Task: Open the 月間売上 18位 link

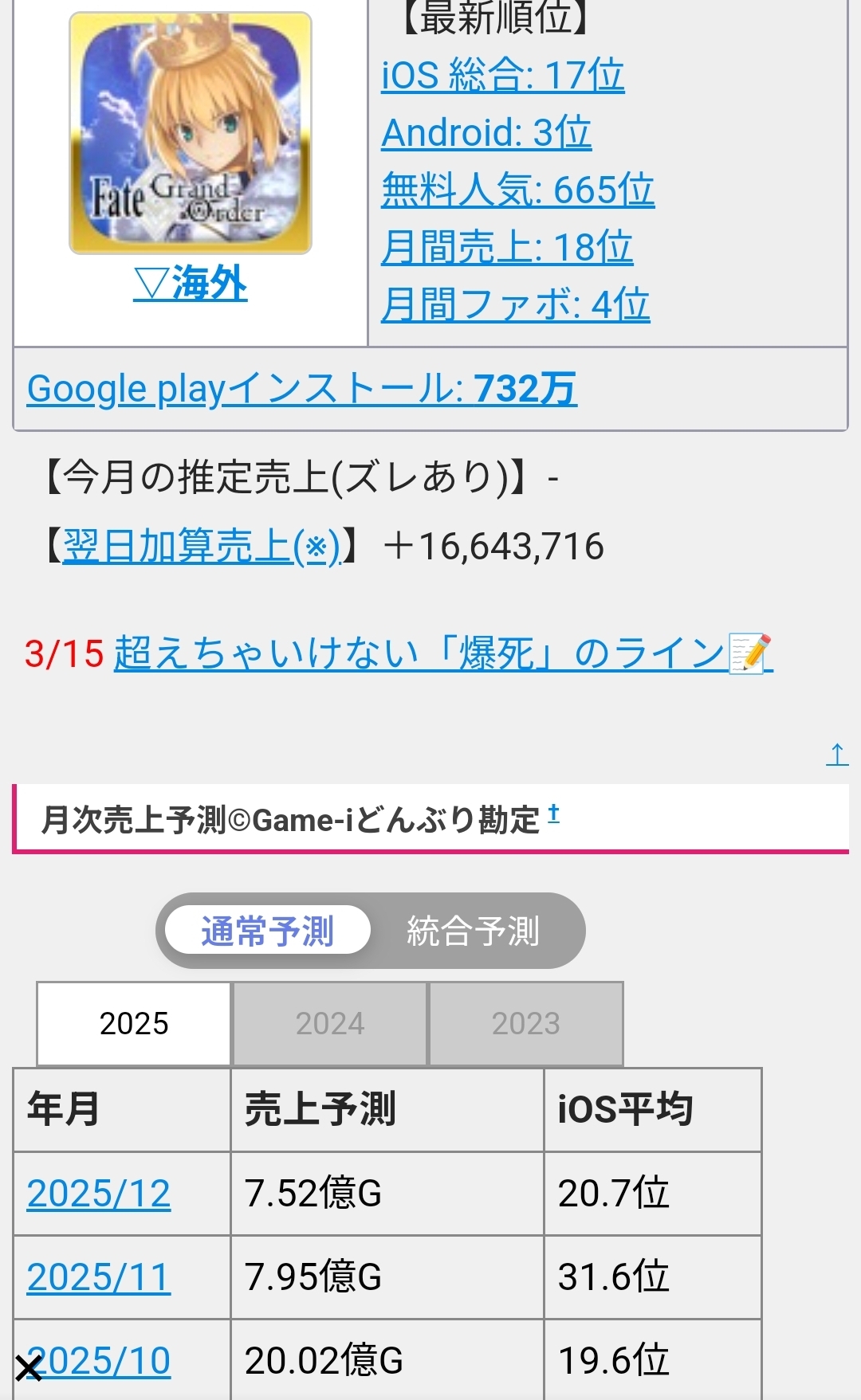Action: (x=506, y=247)
